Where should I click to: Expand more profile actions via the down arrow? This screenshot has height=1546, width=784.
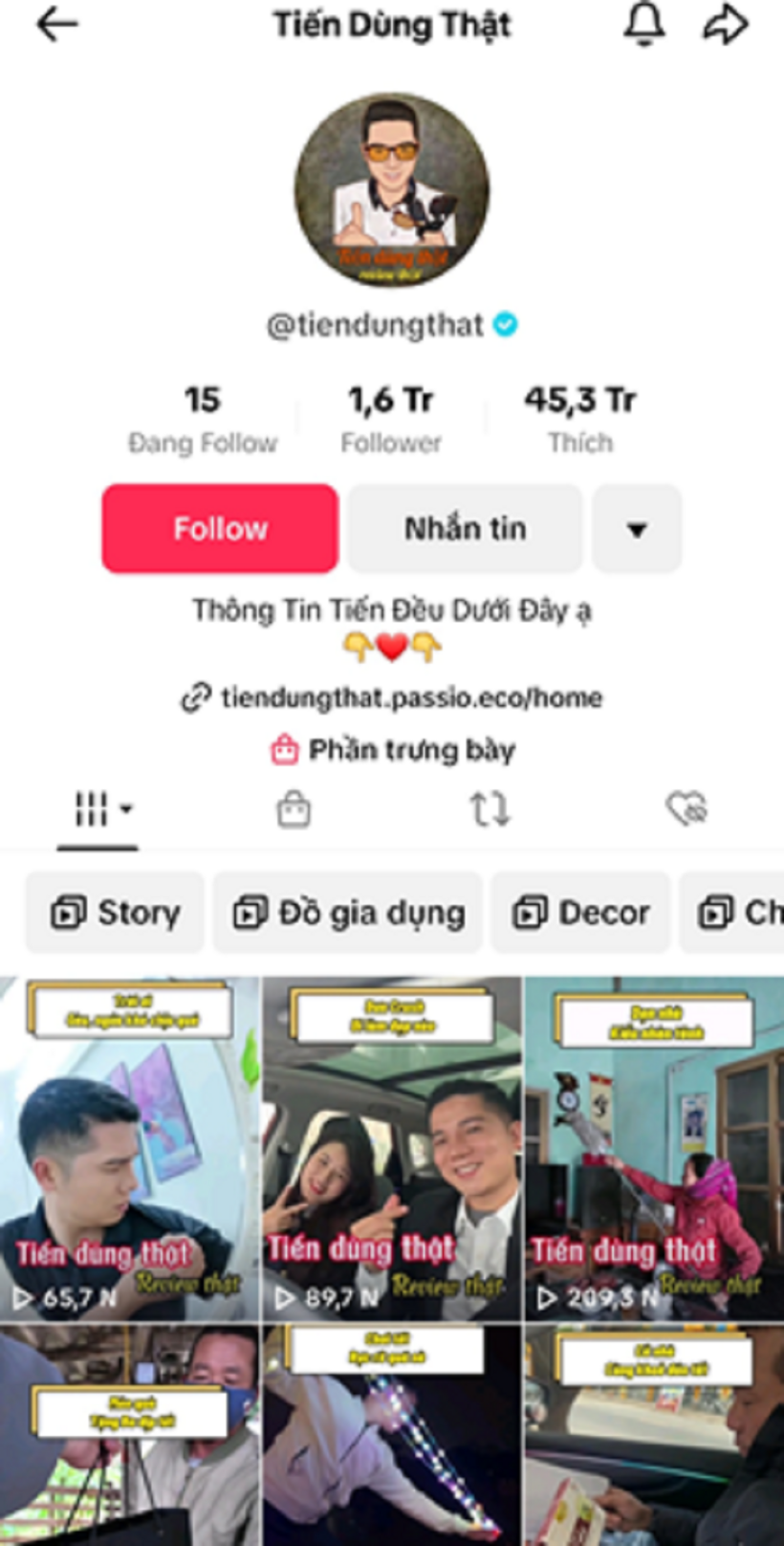coord(637,528)
